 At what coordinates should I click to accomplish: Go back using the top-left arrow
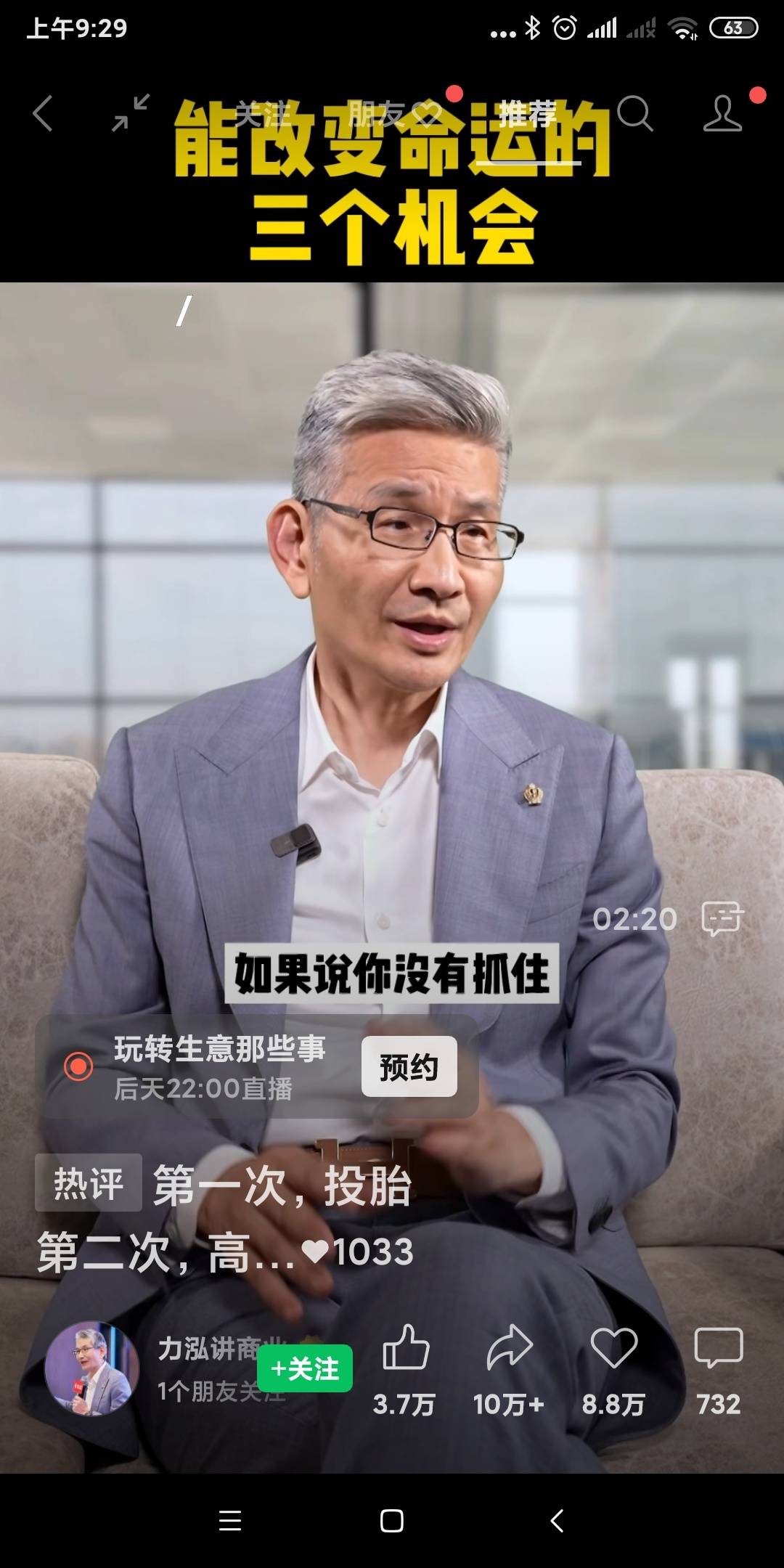pos(44,114)
